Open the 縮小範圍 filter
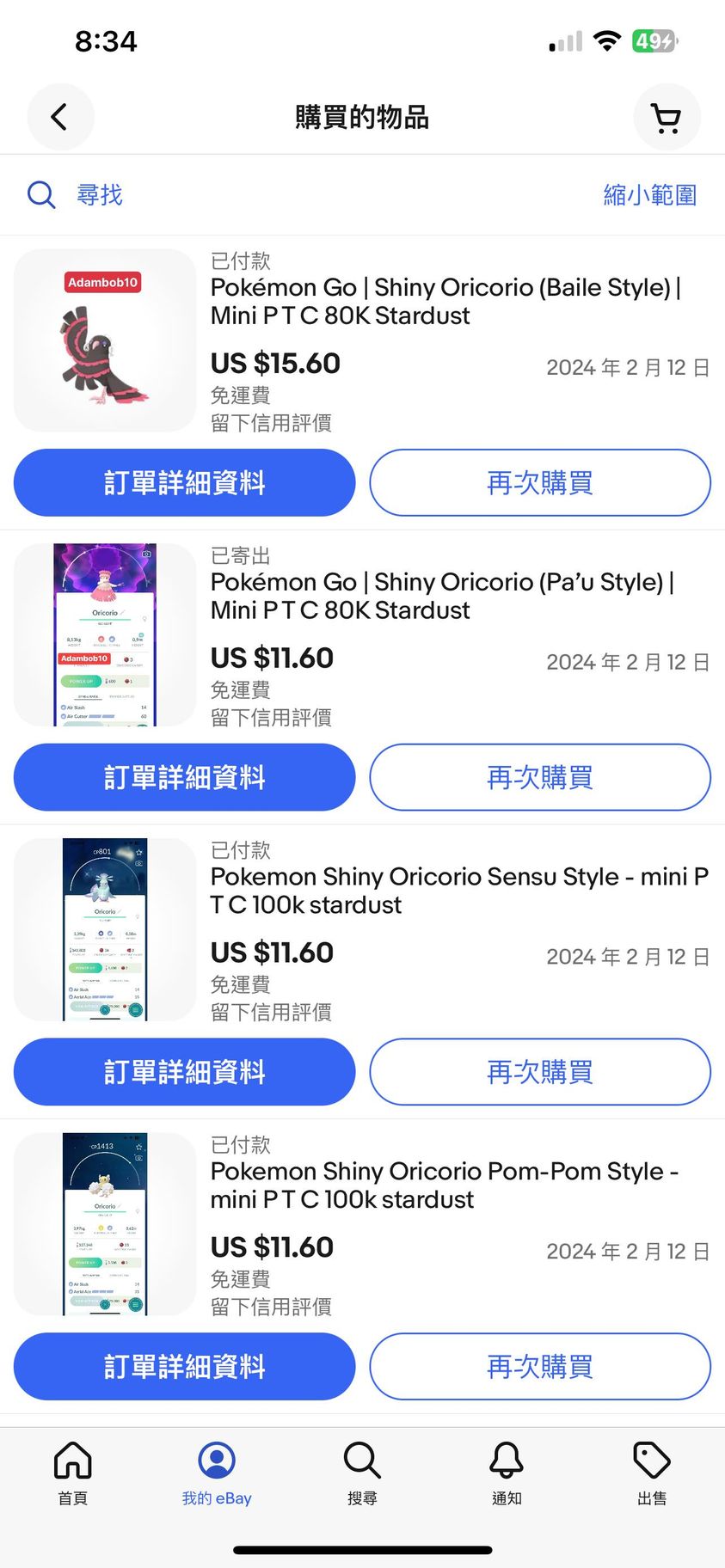The image size is (725, 1568). coord(649,195)
